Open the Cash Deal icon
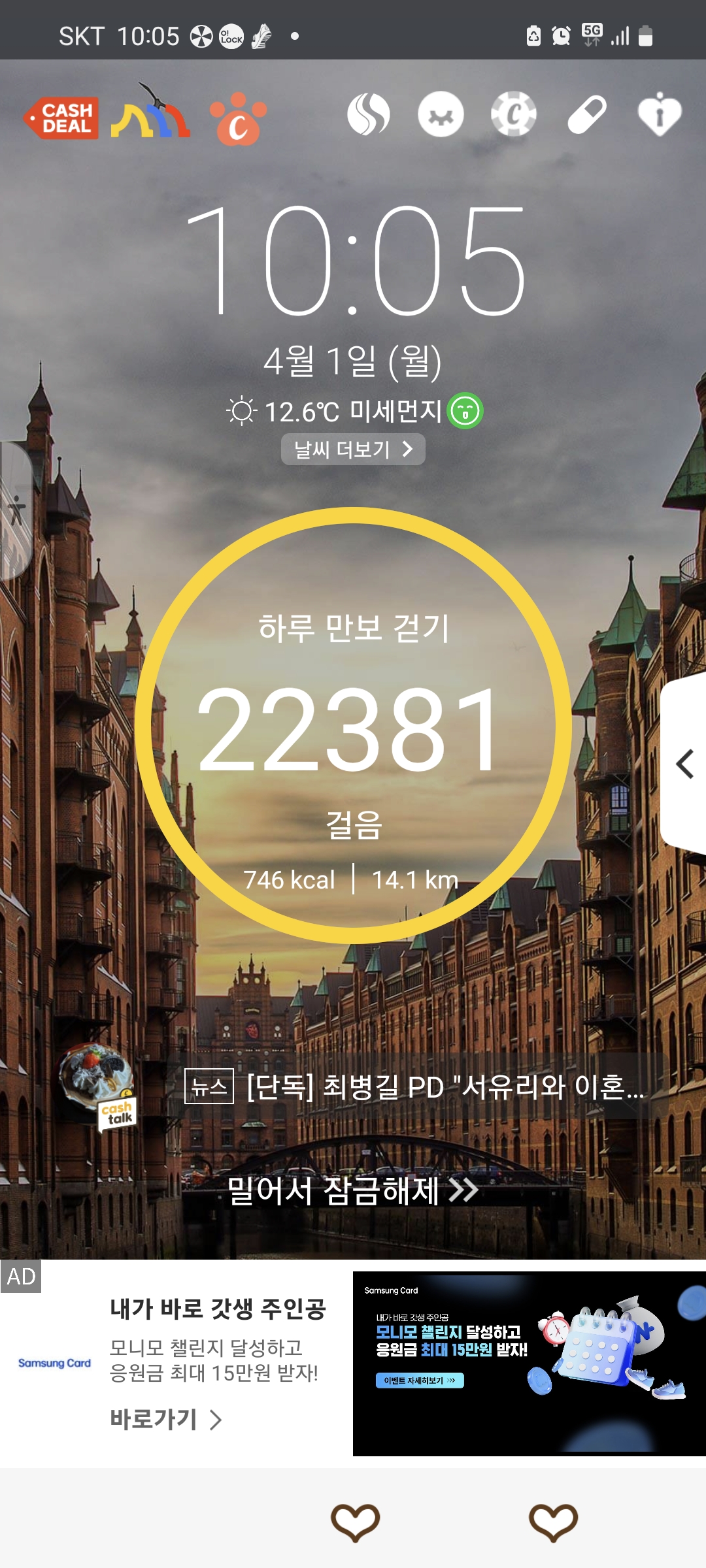Screen dimensions: 706x1568 [x=62, y=118]
